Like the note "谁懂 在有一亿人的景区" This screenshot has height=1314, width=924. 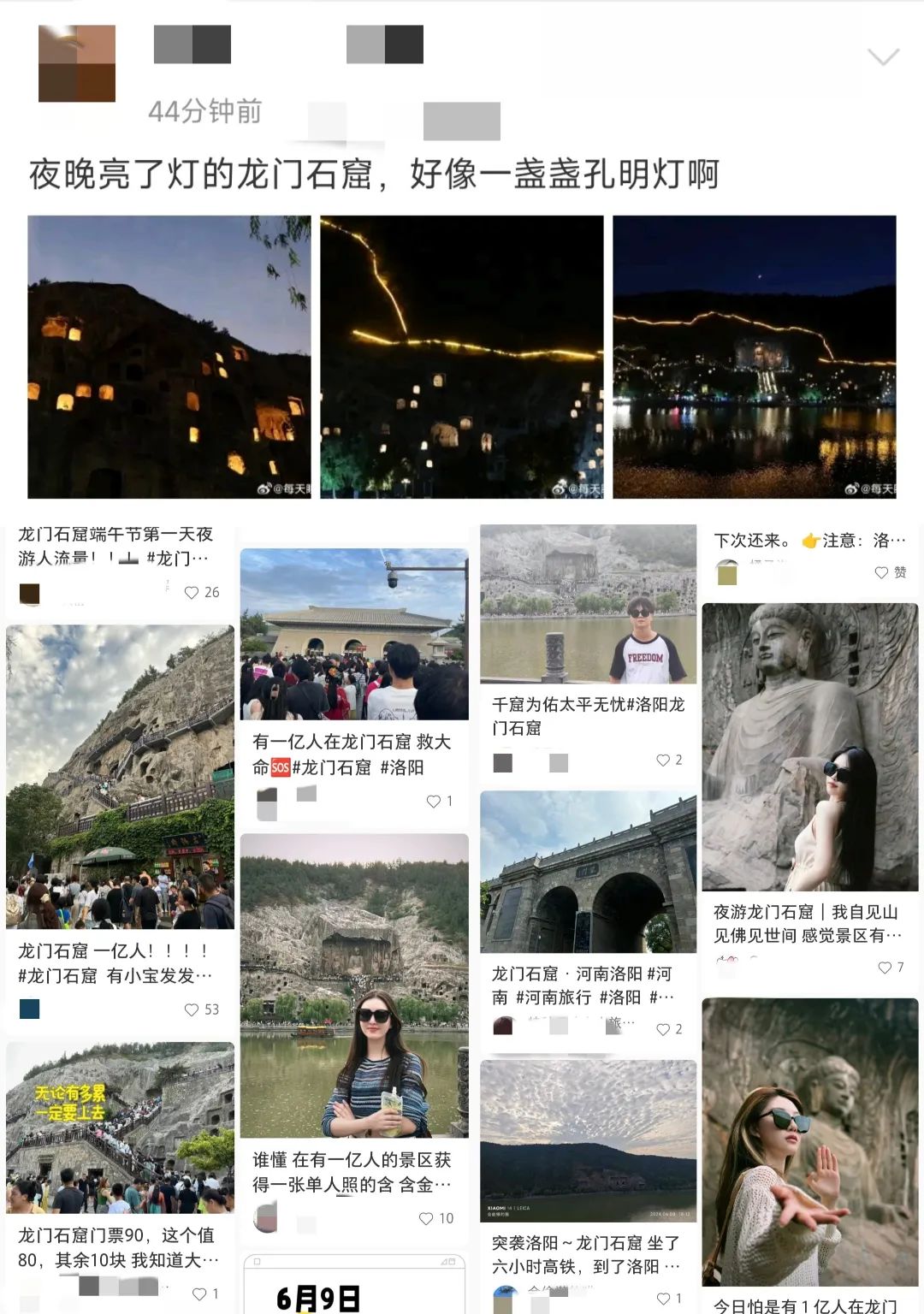[426, 1218]
